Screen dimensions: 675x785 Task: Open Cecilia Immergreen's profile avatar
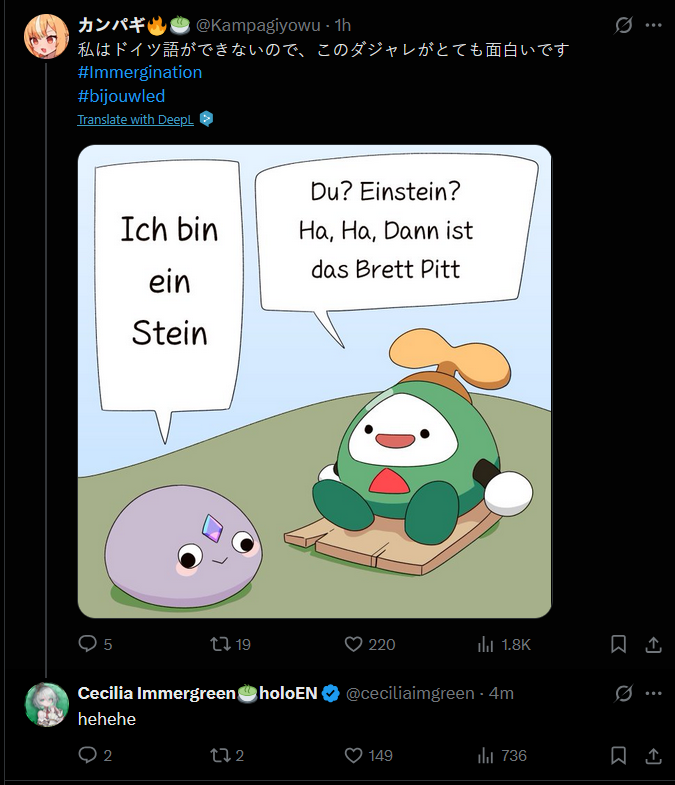click(x=46, y=704)
